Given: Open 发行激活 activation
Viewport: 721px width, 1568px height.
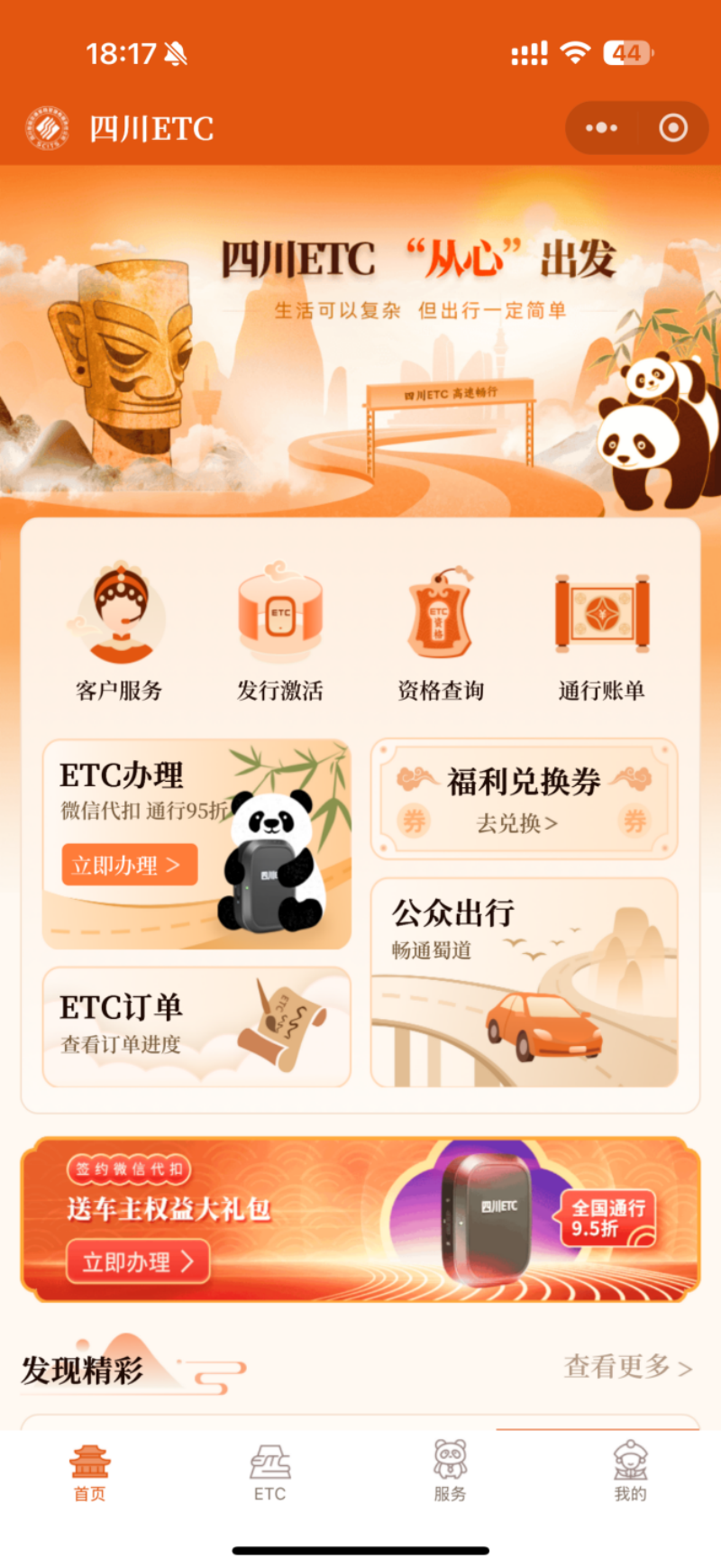Looking at the screenshot, I should 279,632.
